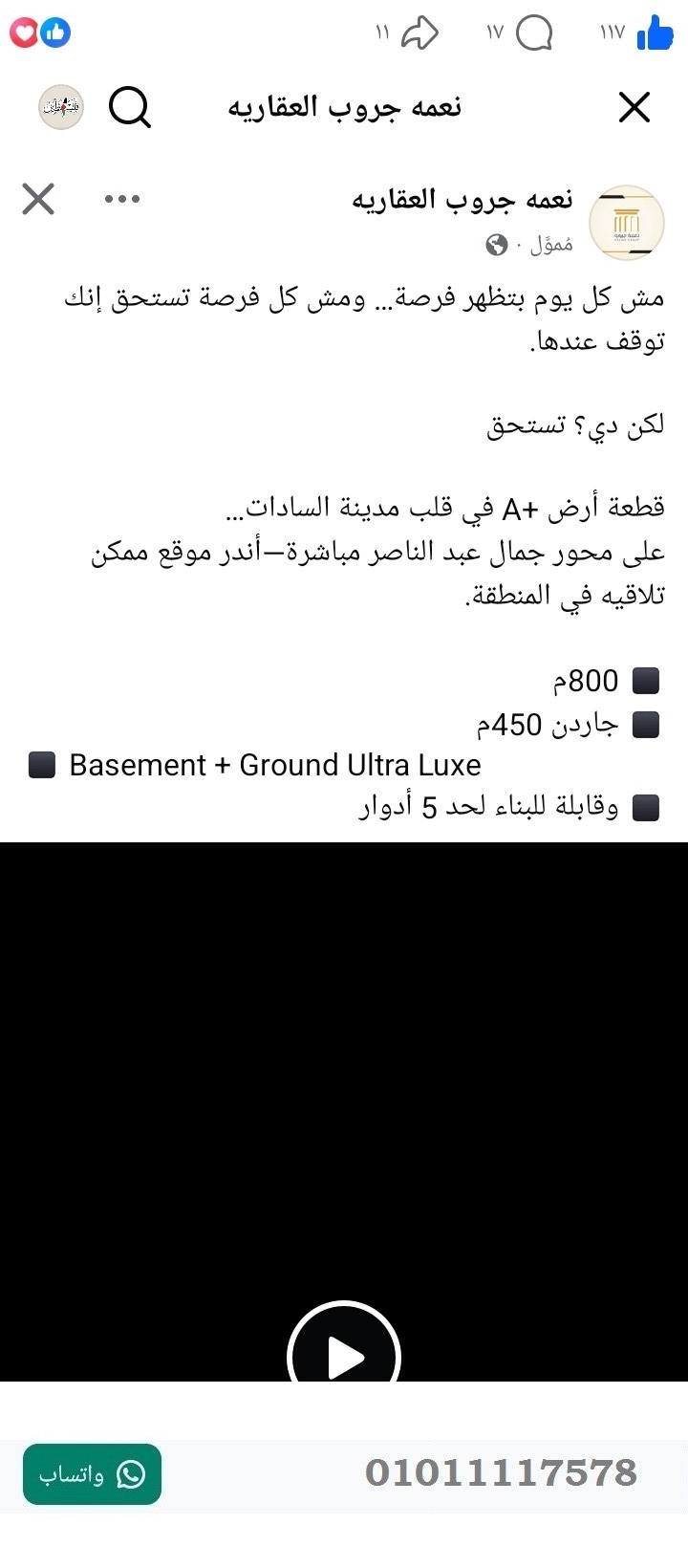The width and height of the screenshot is (688, 1568).
Task: Open the Share arrow icon
Action: click(x=418, y=32)
